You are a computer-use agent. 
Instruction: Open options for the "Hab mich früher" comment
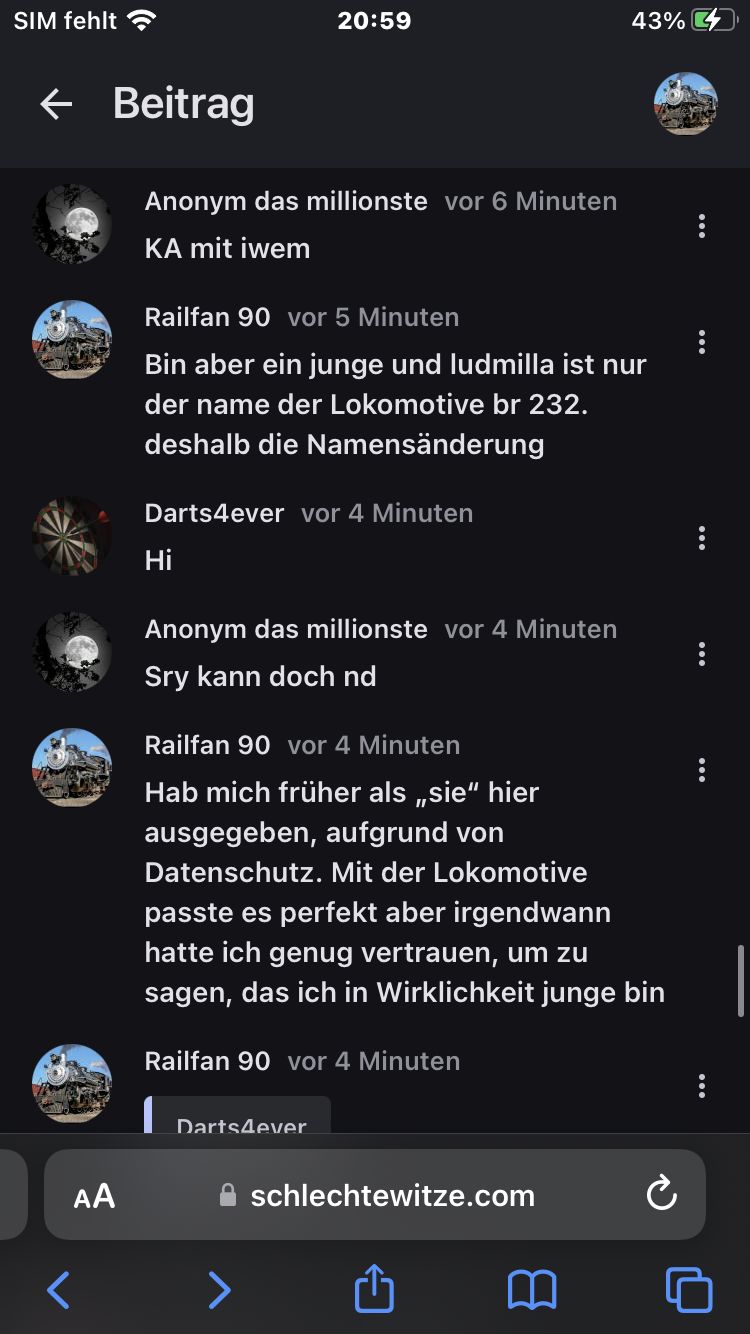(x=702, y=770)
